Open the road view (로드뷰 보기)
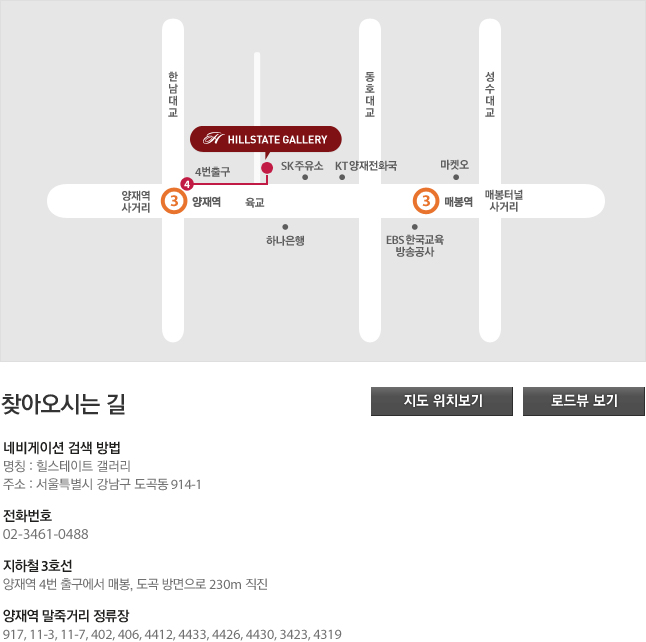Viewport: 646px width, 642px height. [584, 401]
